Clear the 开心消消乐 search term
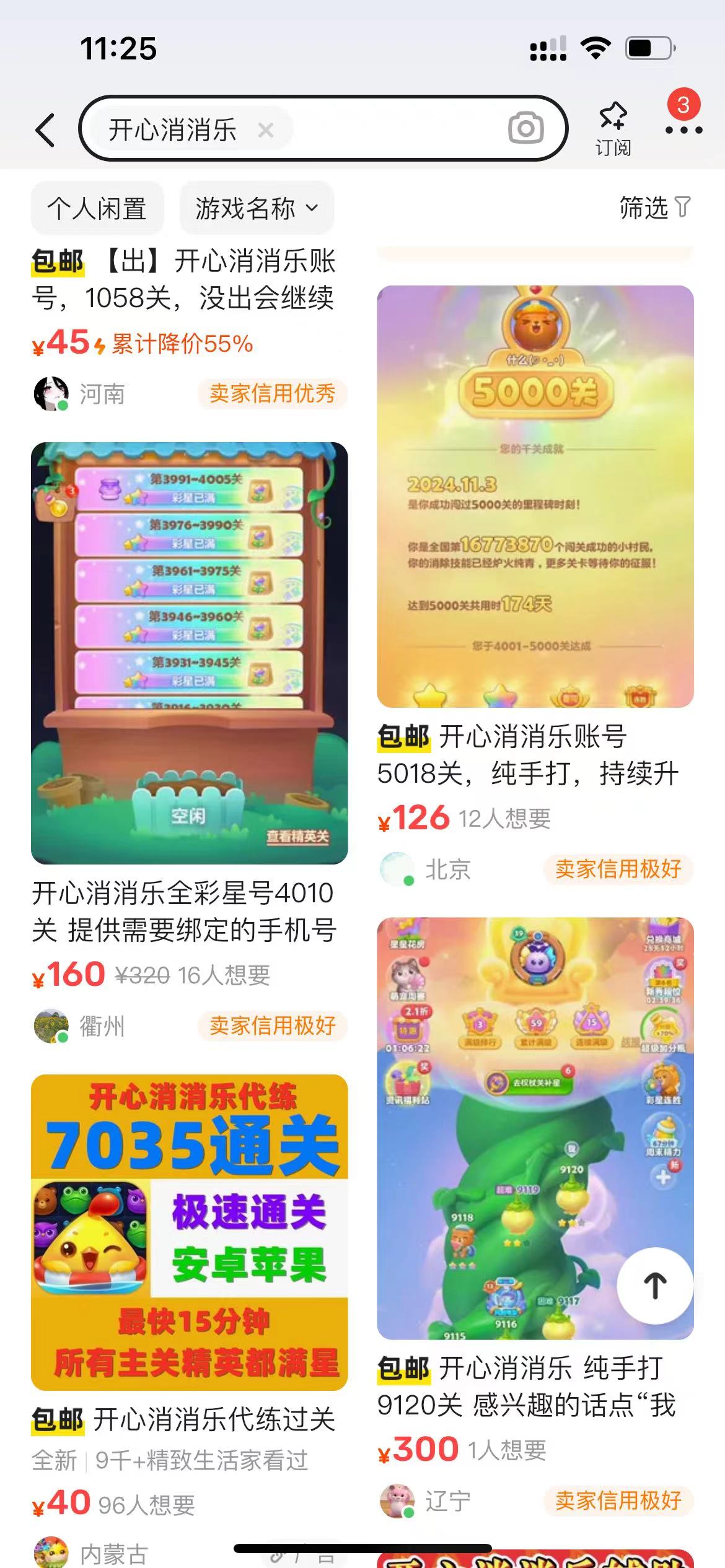725x1568 pixels. 266,130
